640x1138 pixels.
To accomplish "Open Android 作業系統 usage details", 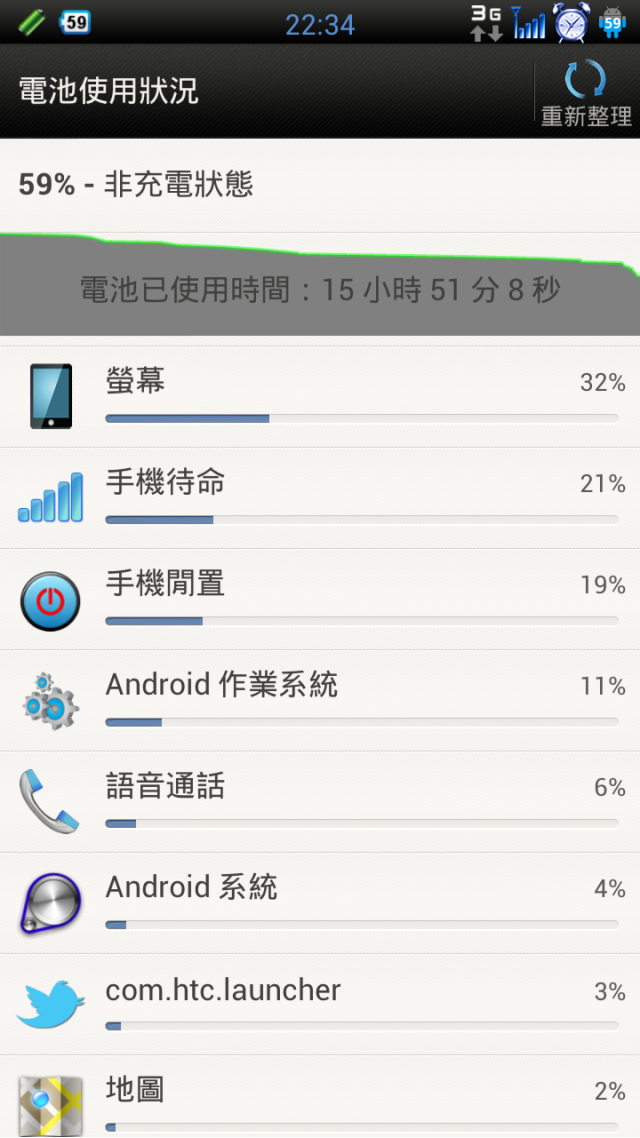I will pos(320,701).
